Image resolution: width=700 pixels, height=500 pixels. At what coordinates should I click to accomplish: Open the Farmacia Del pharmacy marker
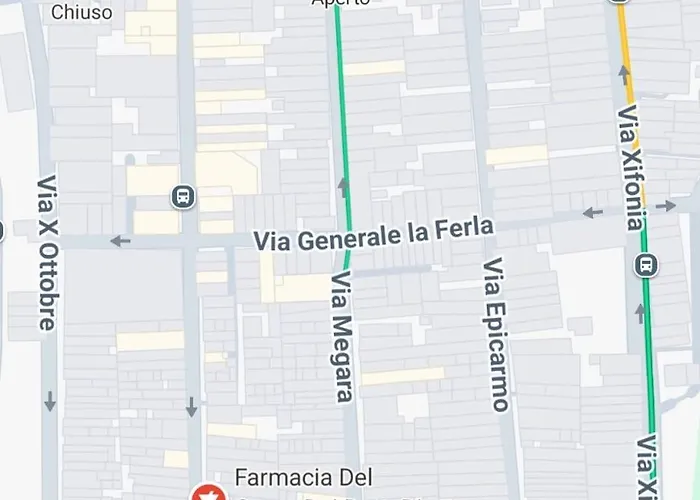[x=209, y=492]
